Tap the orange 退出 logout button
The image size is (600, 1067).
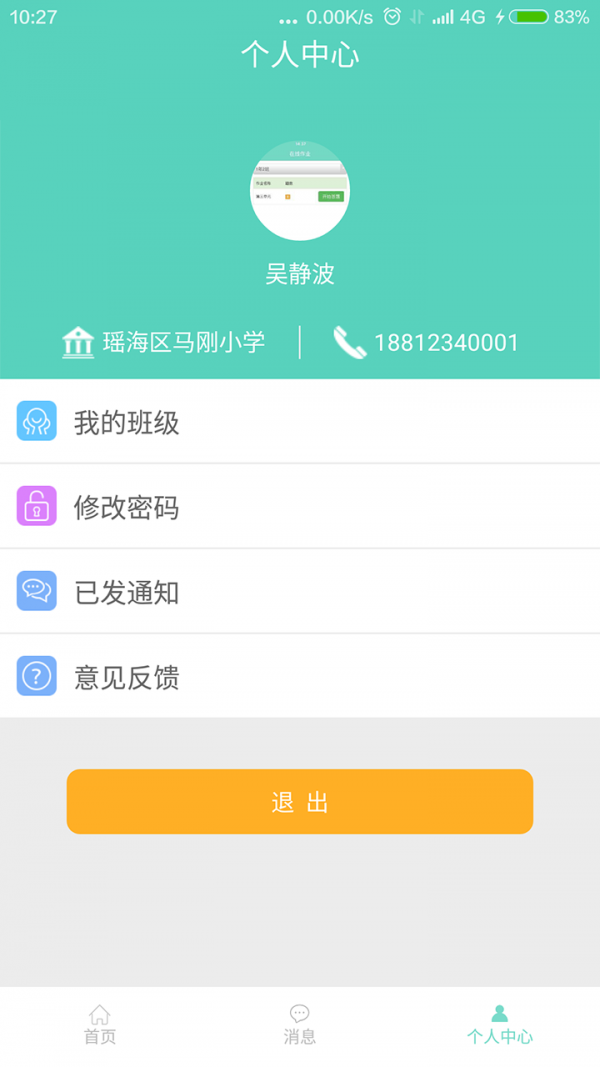tap(300, 801)
